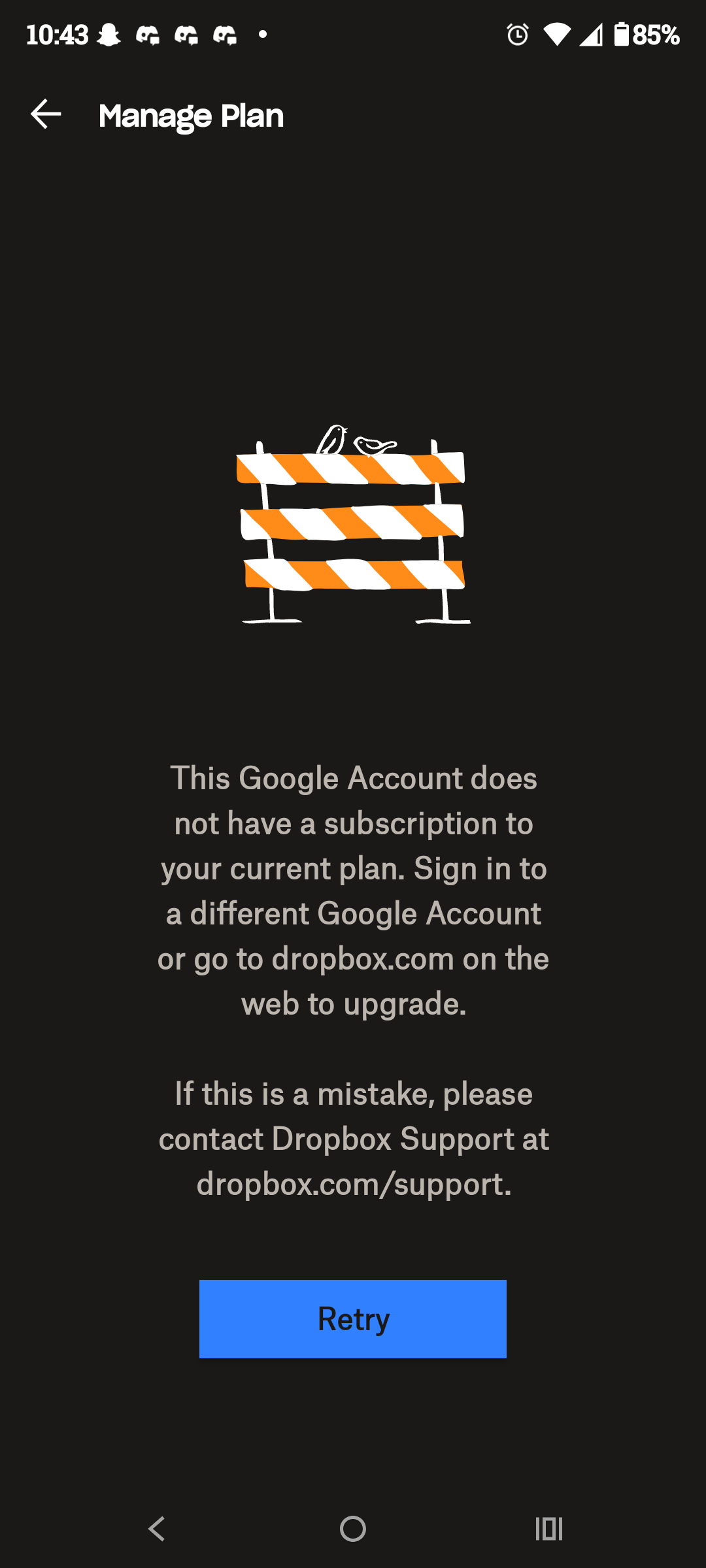Tap the system back button
This screenshot has width=706, height=1568.
[157, 1529]
